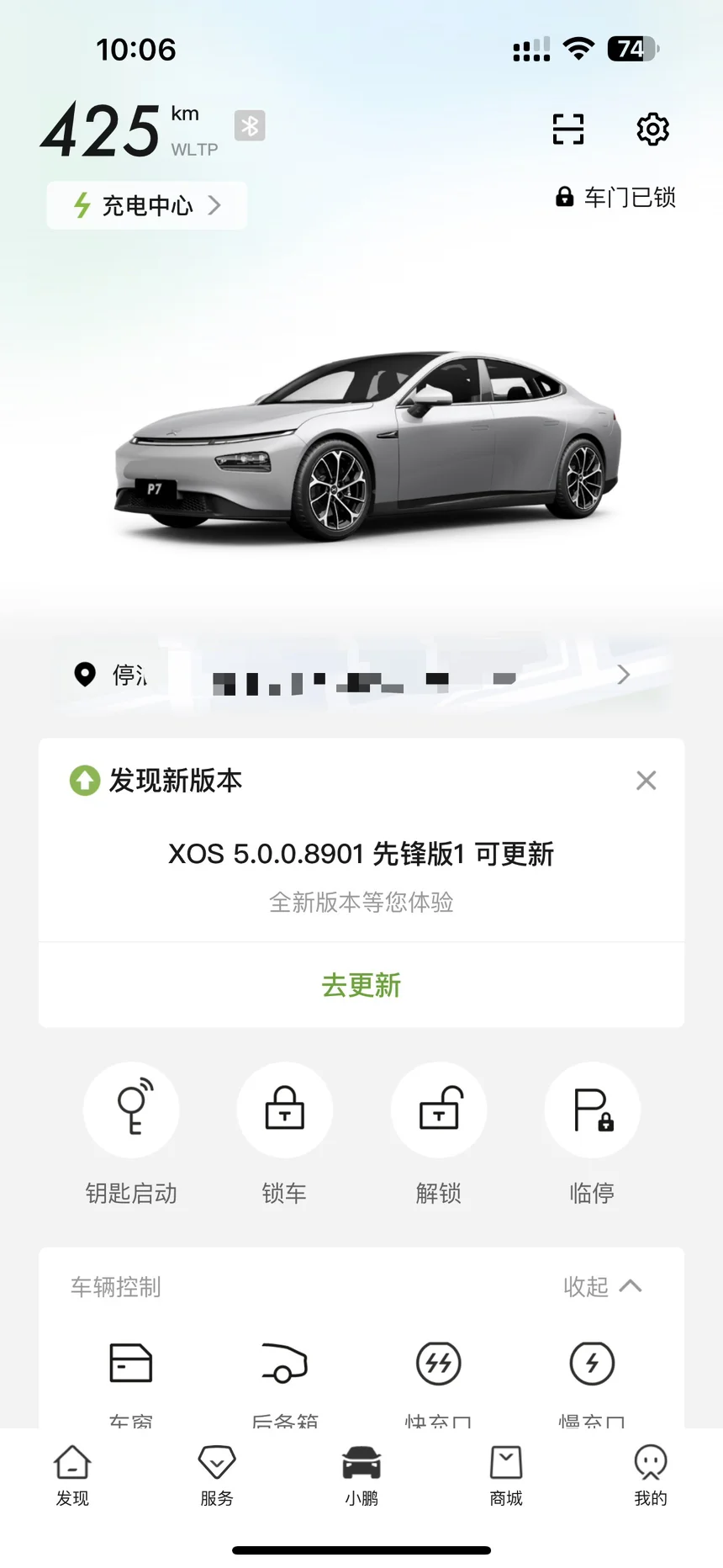Switch to the 我的 tab
The height and width of the screenshot is (1568, 723).
click(651, 1475)
